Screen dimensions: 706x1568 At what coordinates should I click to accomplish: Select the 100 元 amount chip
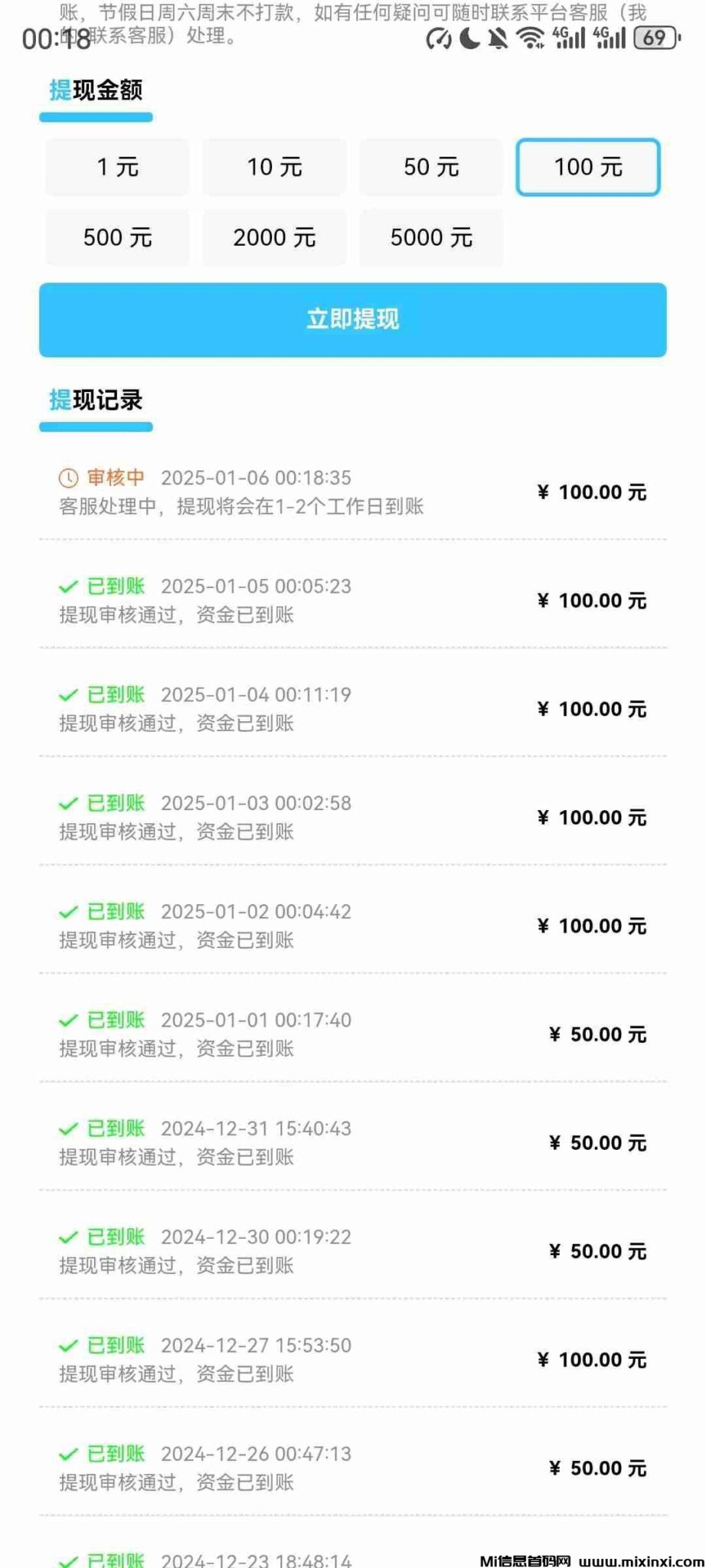click(x=588, y=167)
